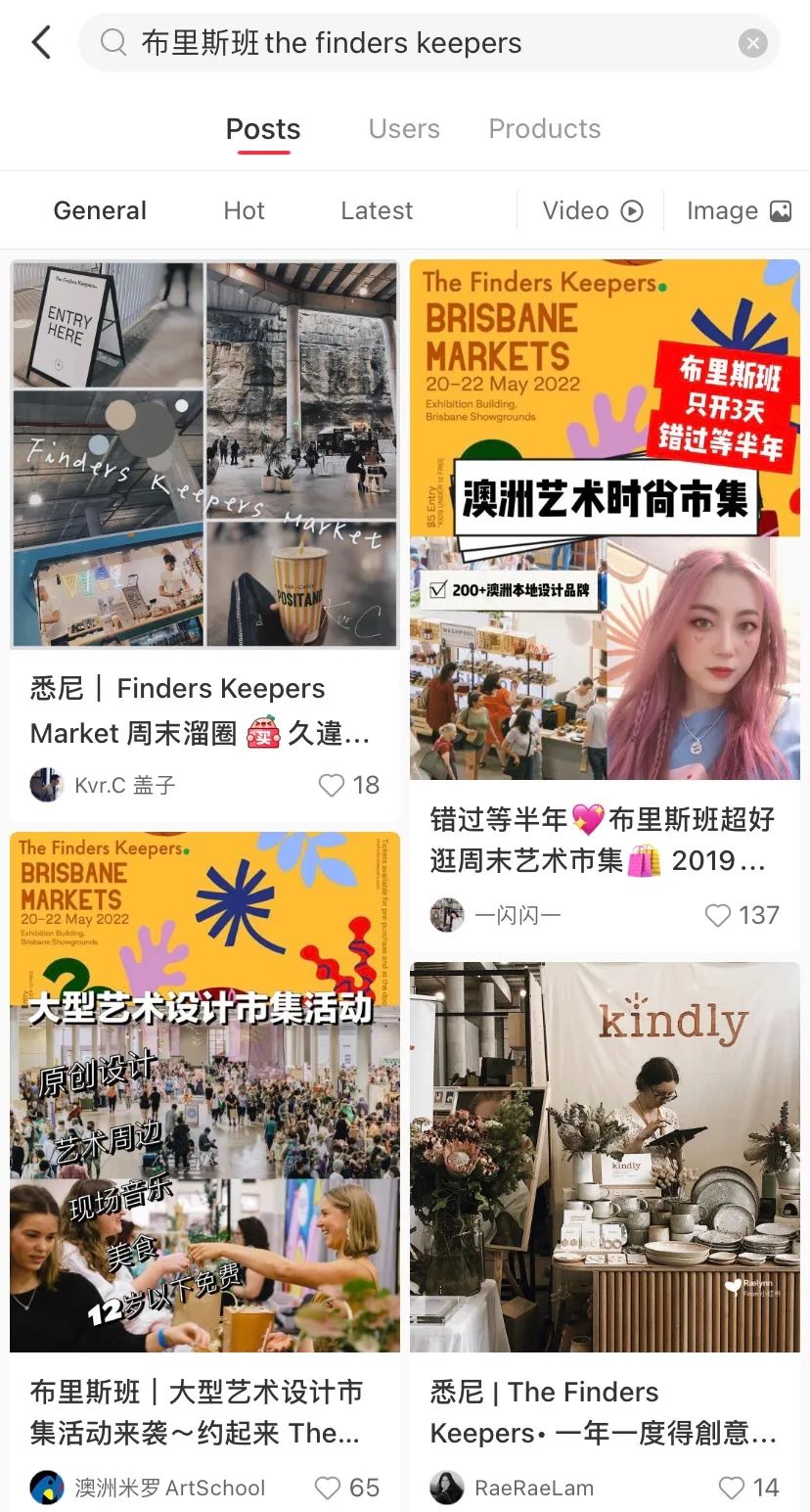Sort results by Latest
Image resolution: width=810 pixels, height=1512 pixels.
tap(377, 210)
